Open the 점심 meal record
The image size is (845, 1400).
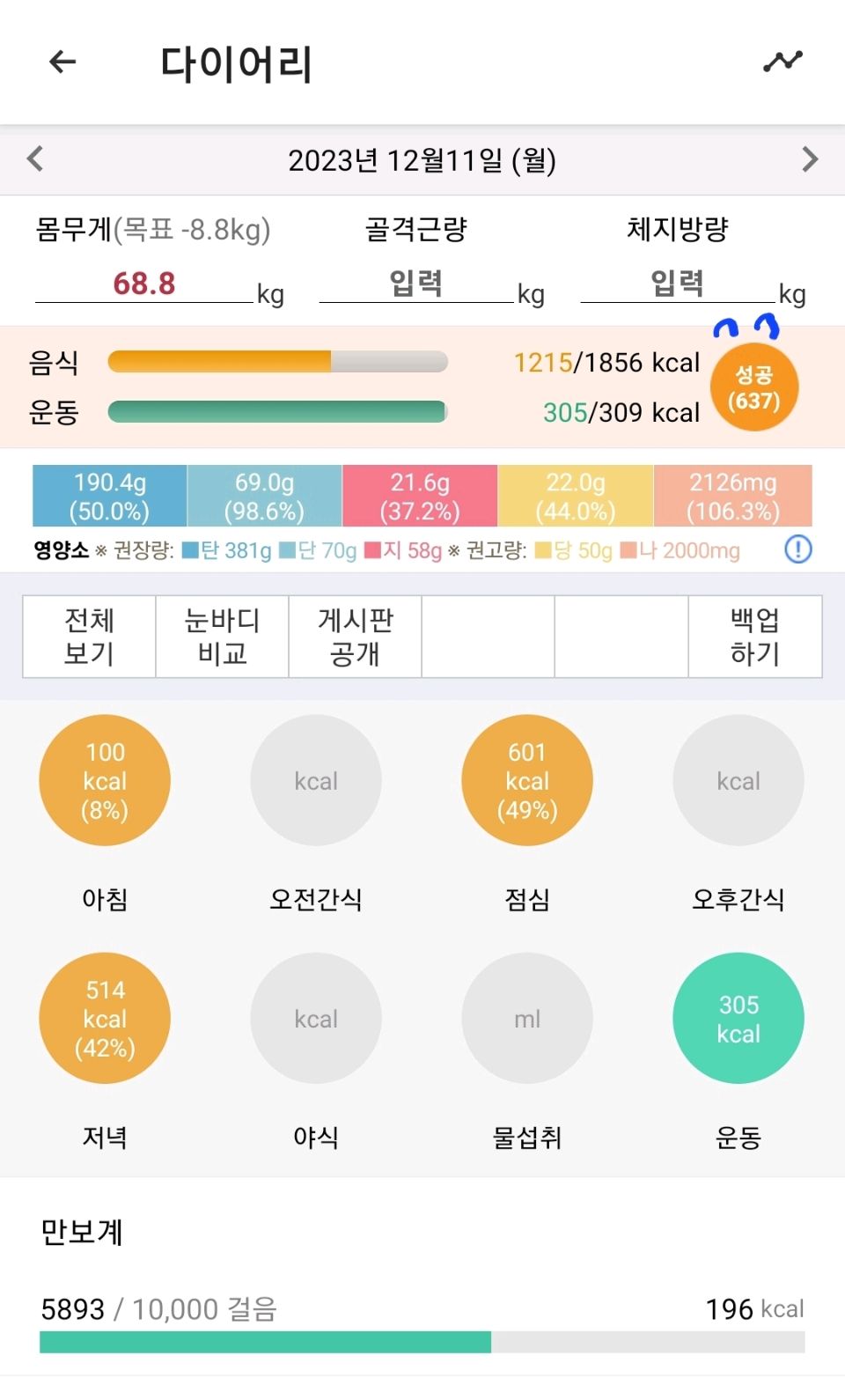tap(527, 780)
